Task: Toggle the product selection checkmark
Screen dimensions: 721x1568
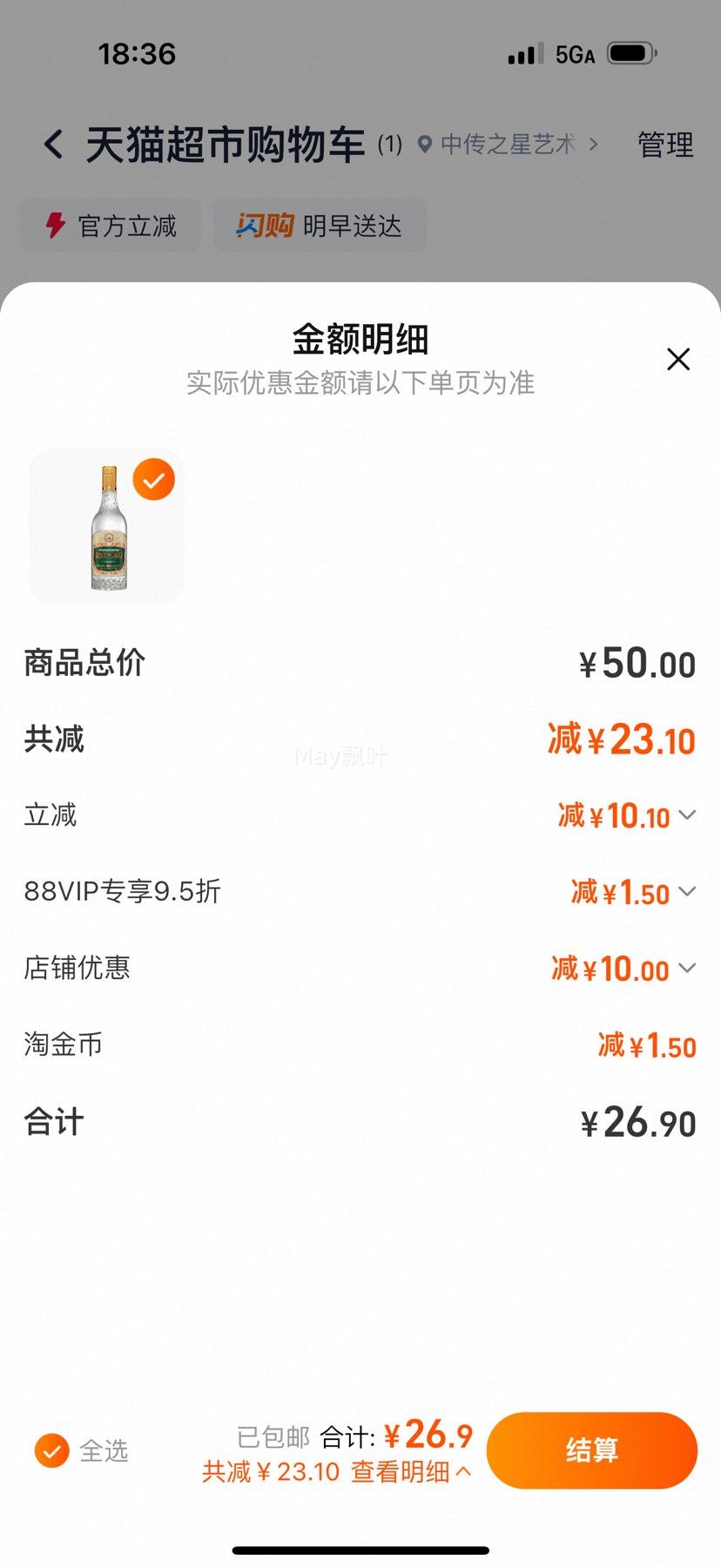Action: point(153,479)
